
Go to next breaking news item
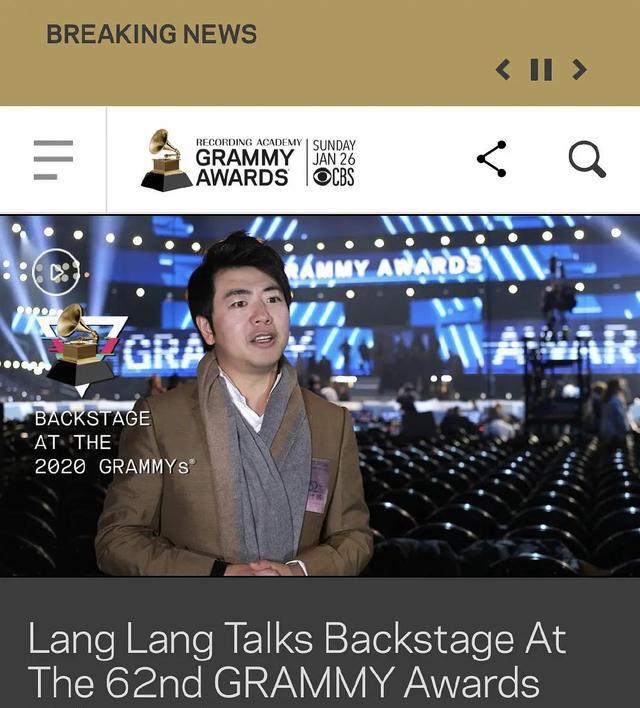[x=578, y=69]
